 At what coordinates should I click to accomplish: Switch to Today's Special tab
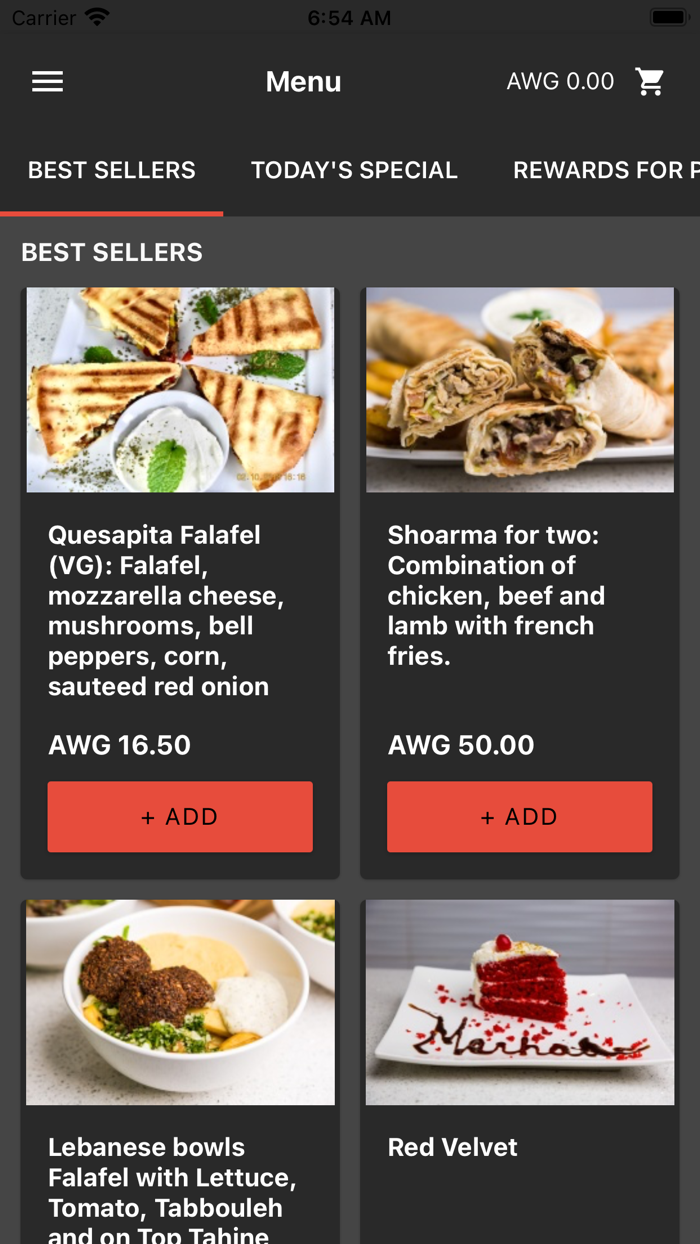354,170
